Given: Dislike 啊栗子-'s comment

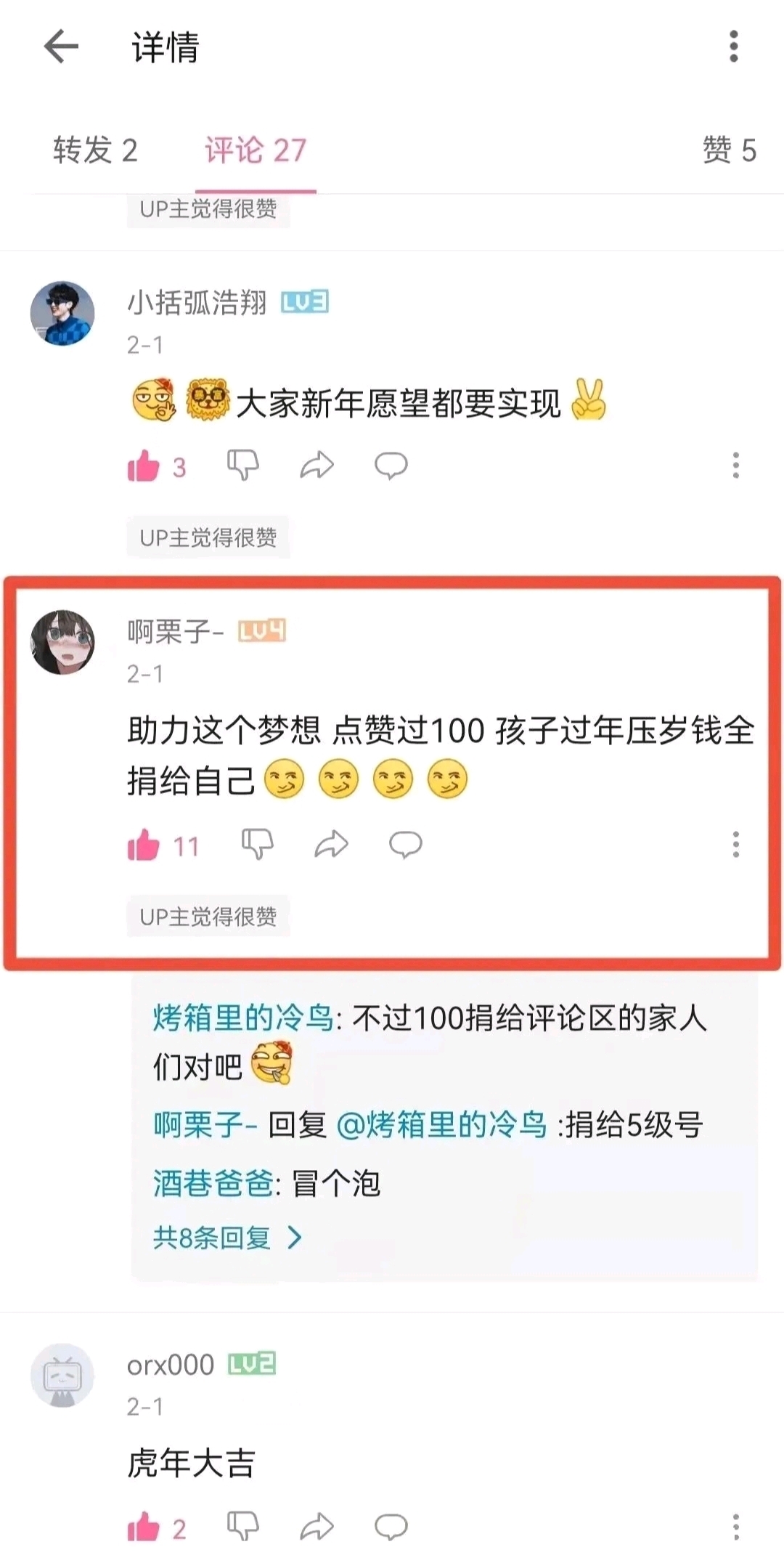Looking at the screenshot, I should [x=258, y=845].
